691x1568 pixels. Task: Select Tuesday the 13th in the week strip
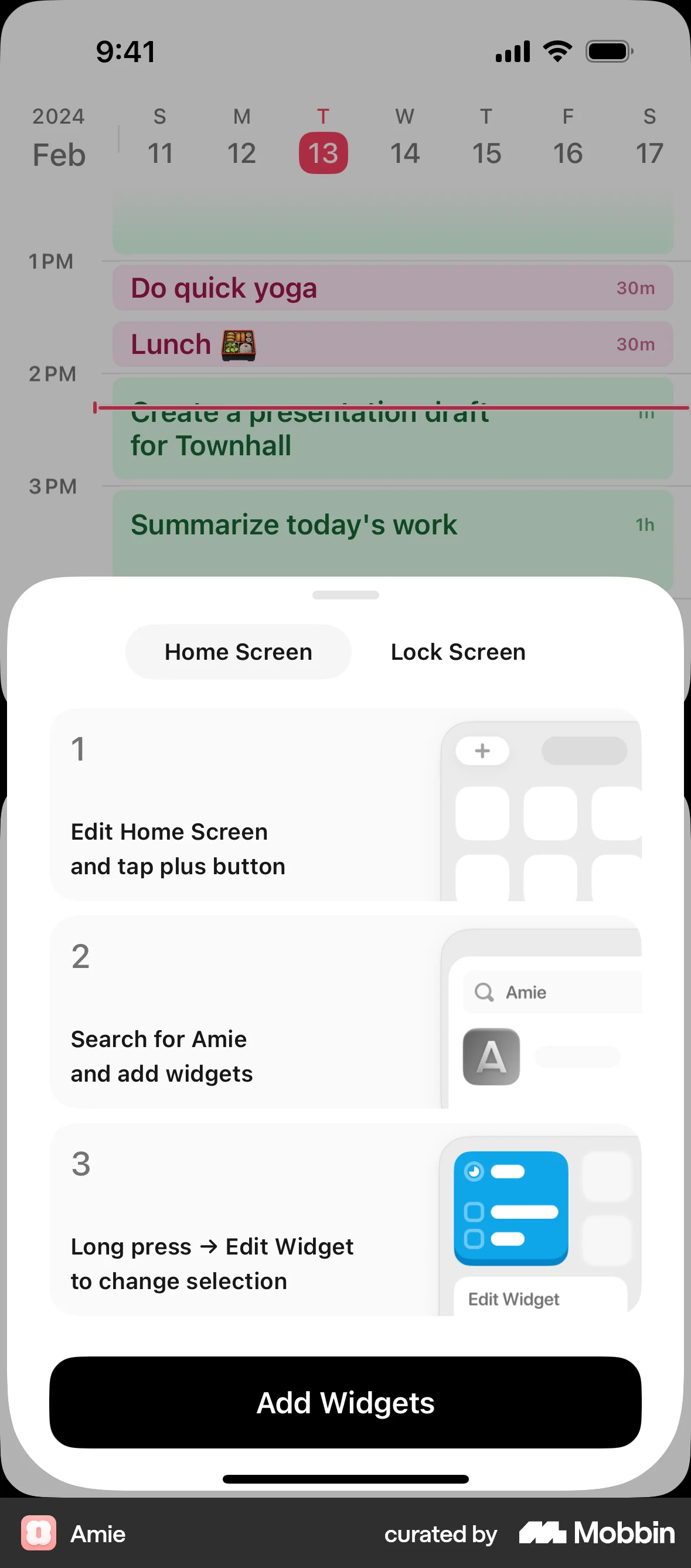[324, 152]
